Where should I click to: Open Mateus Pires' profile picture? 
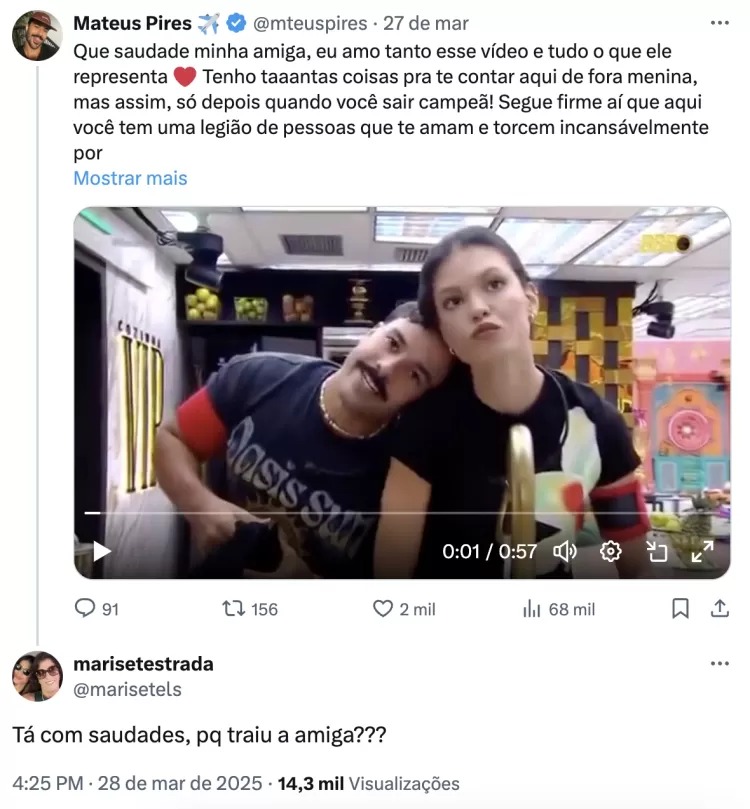pyautogui.click(x=36, y=36)
